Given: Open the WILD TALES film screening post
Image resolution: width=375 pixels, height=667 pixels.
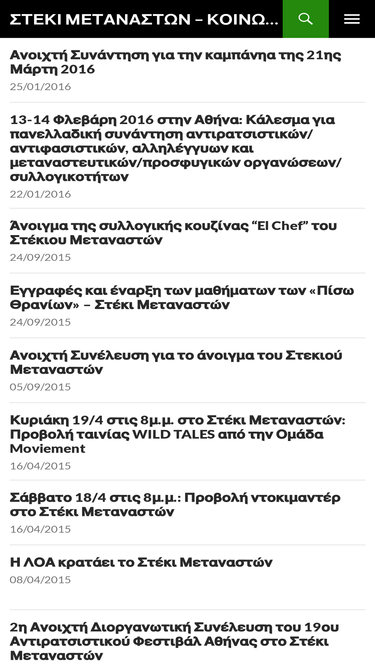Looking at the screenshot, I should 177,434.
